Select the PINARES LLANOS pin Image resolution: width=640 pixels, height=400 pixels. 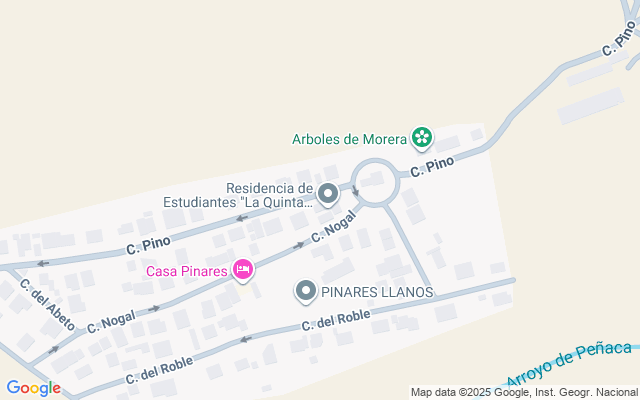(306, 292)
